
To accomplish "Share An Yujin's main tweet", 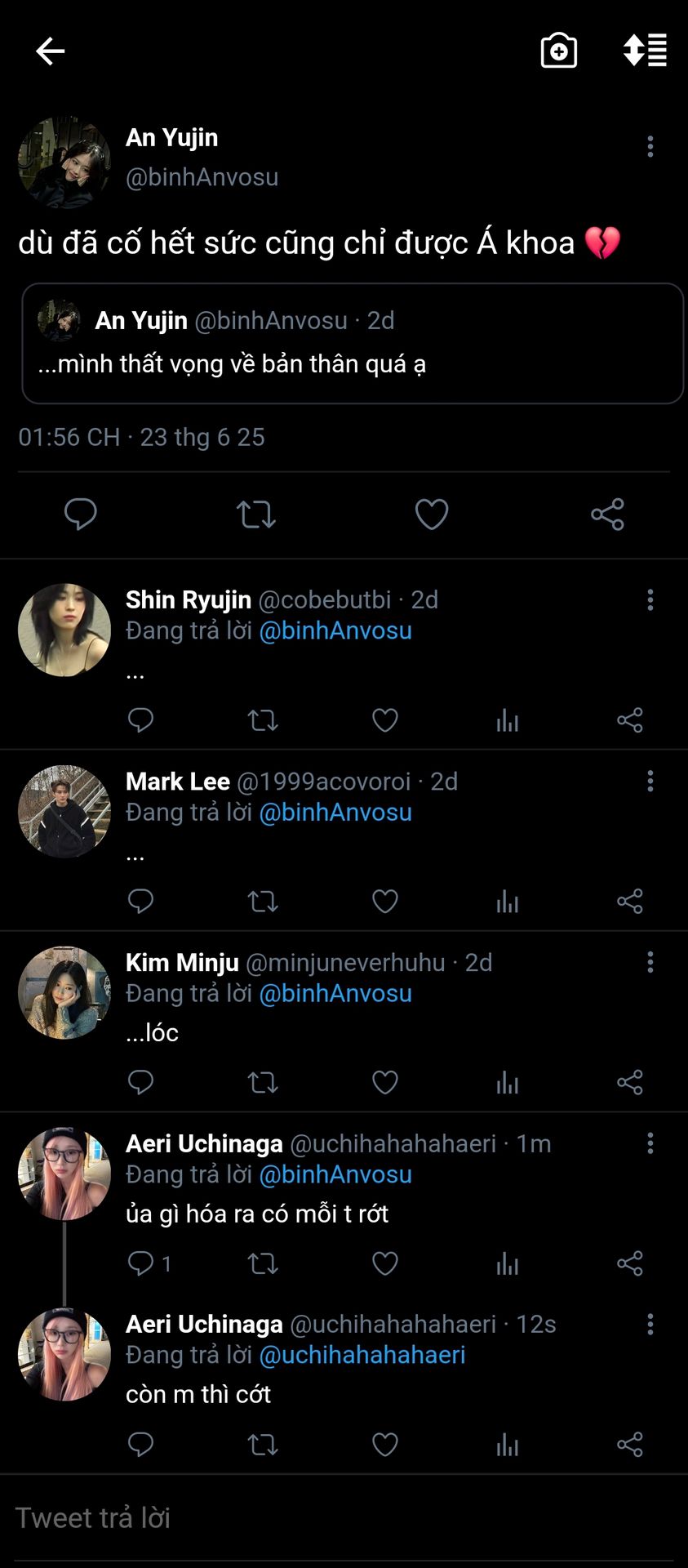I will (x=607, y=514).
